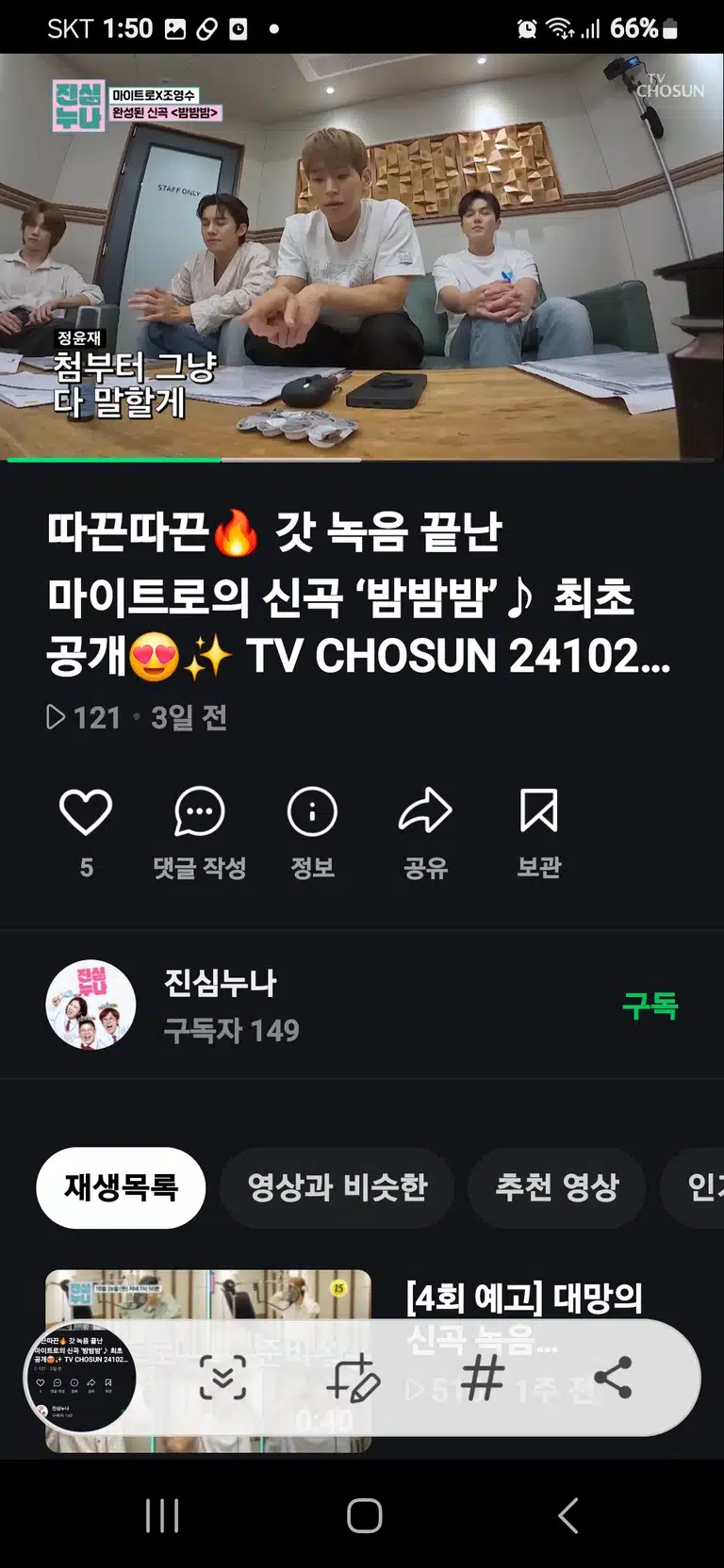The height and width of the screenshot is (1568, 724).
Task: Tap the video player to show controls
Action: coord(362,256)
